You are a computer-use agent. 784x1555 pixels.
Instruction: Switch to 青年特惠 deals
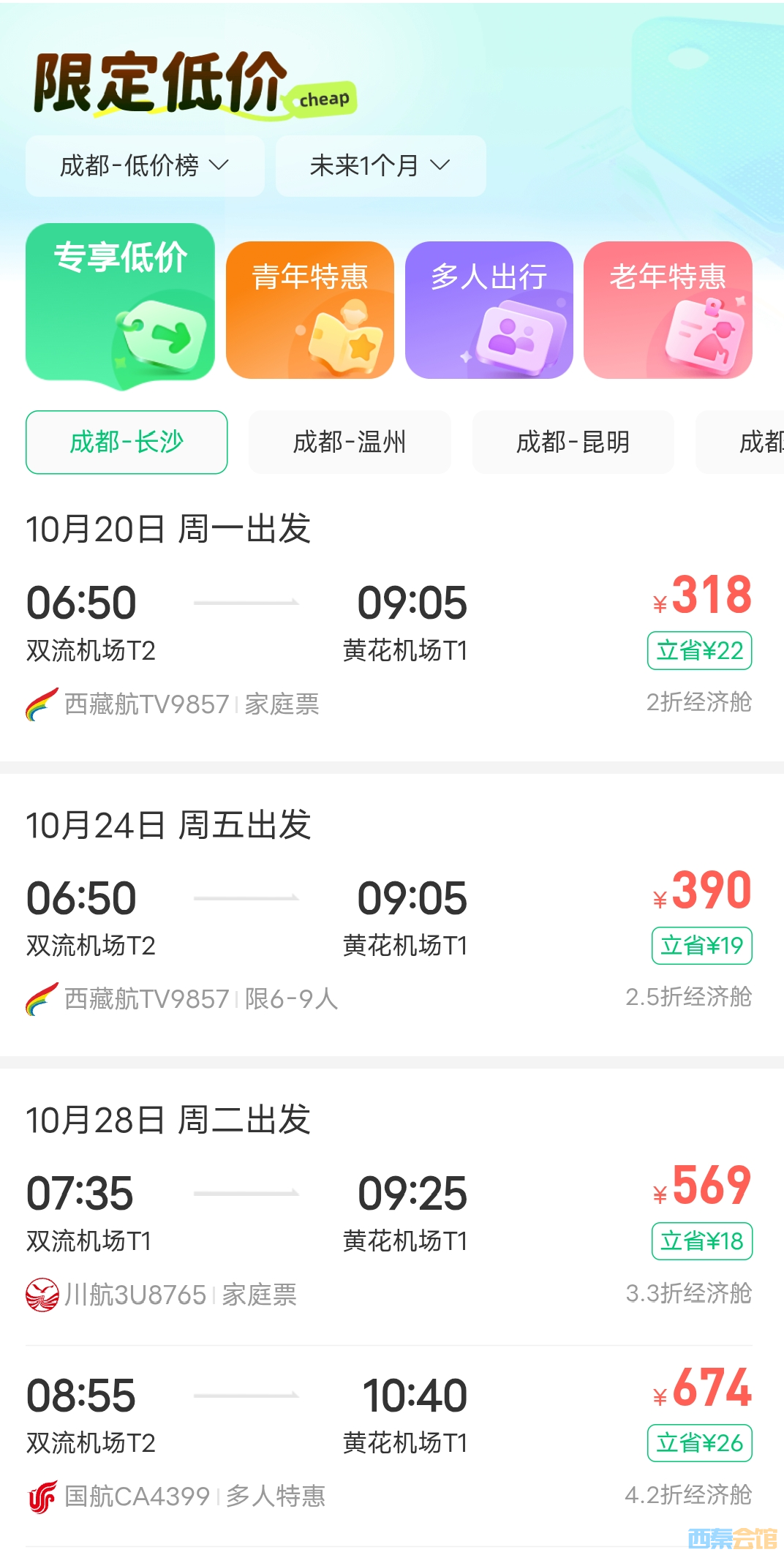coord(310,310)
